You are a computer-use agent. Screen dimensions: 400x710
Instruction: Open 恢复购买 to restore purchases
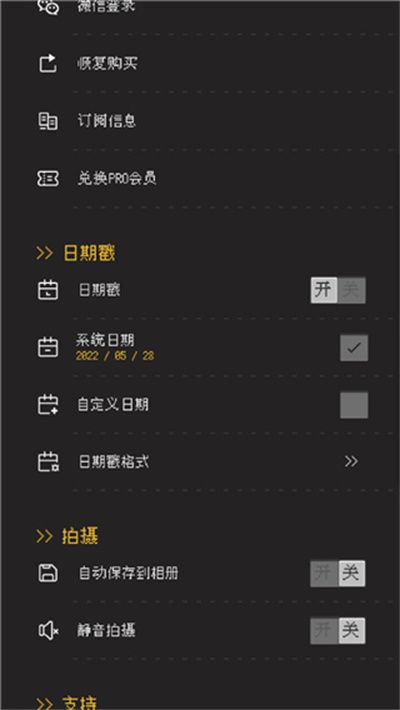[213, 63]
